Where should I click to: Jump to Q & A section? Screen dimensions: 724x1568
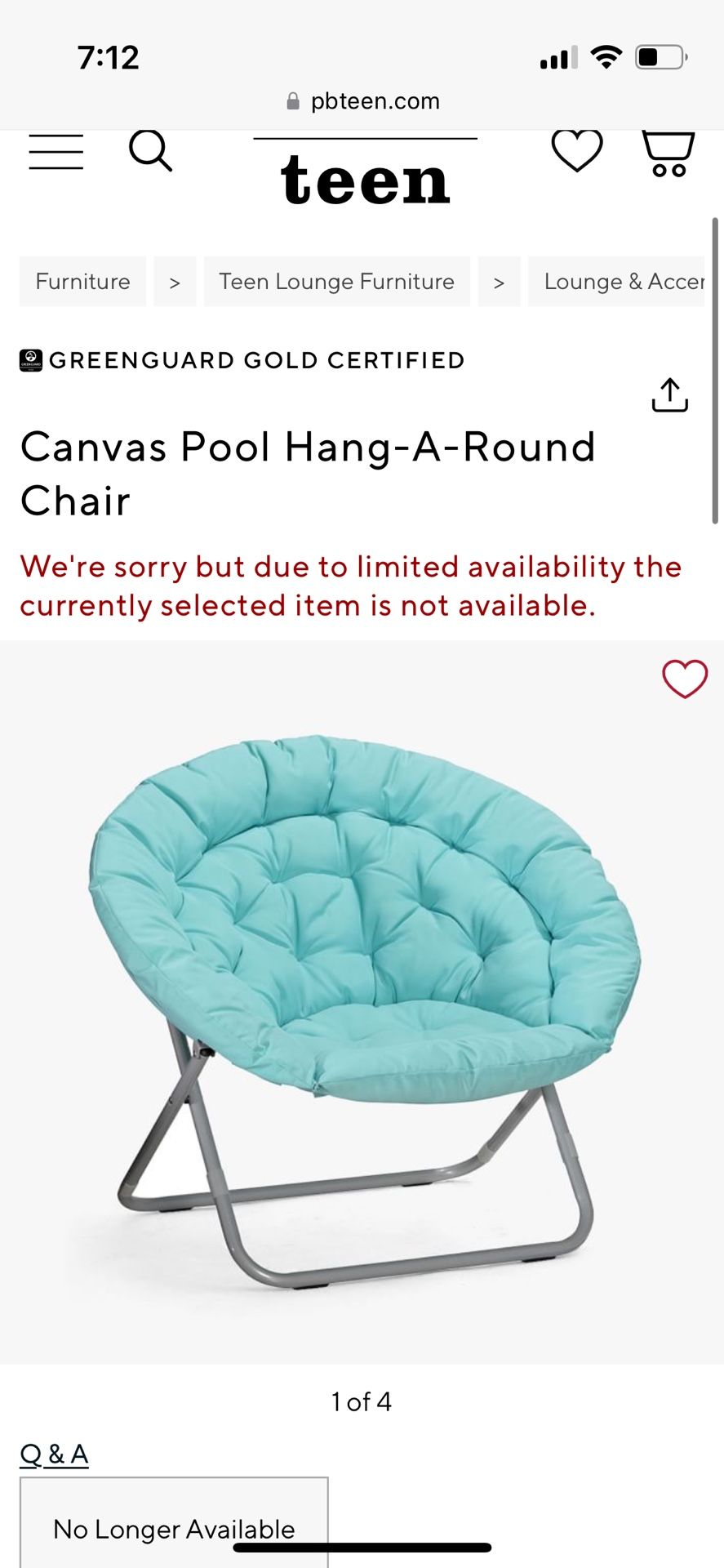[54, 1454]
